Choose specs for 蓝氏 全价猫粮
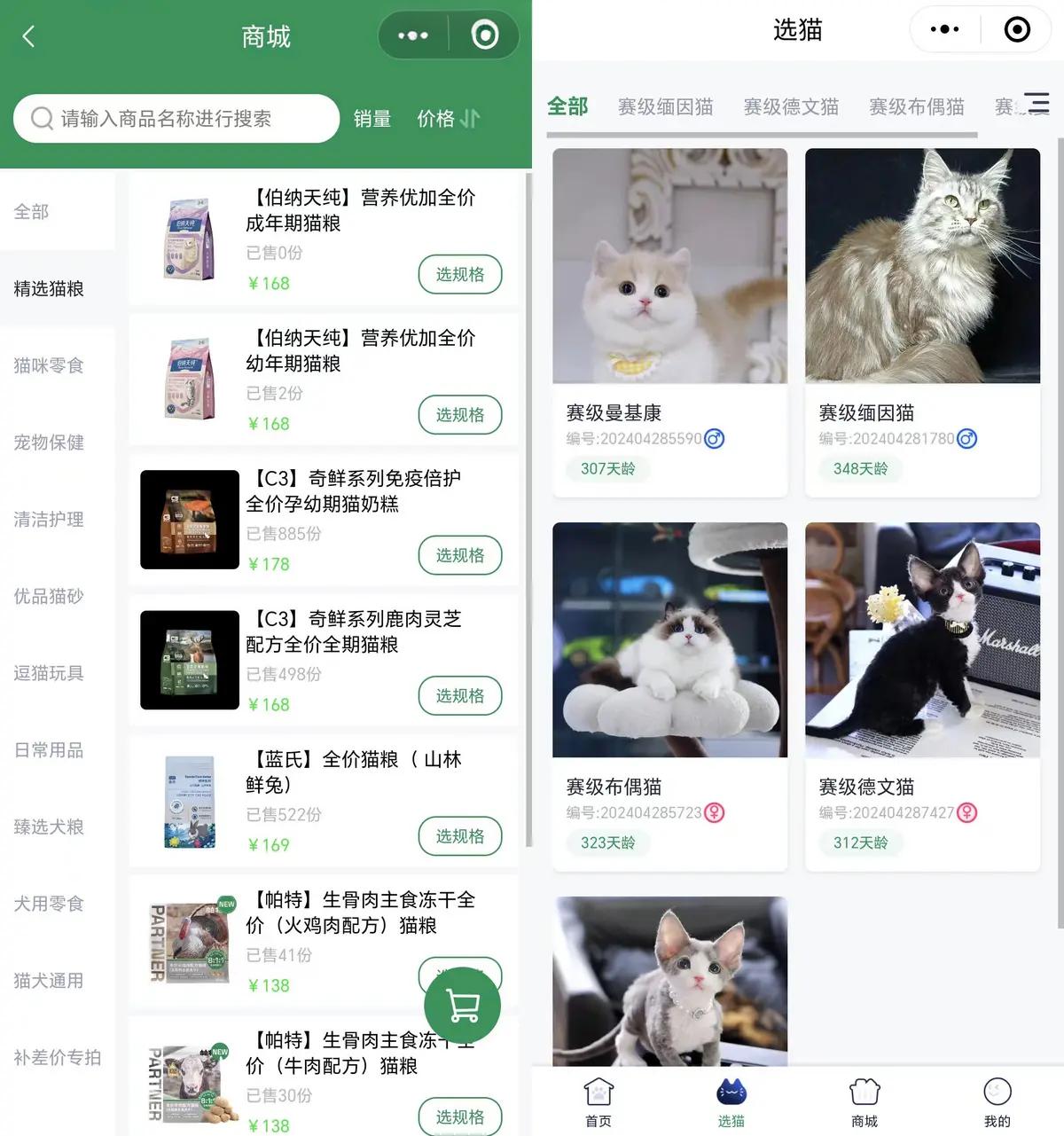This screenshot has height=1136, width=1064. pos(459,836)
